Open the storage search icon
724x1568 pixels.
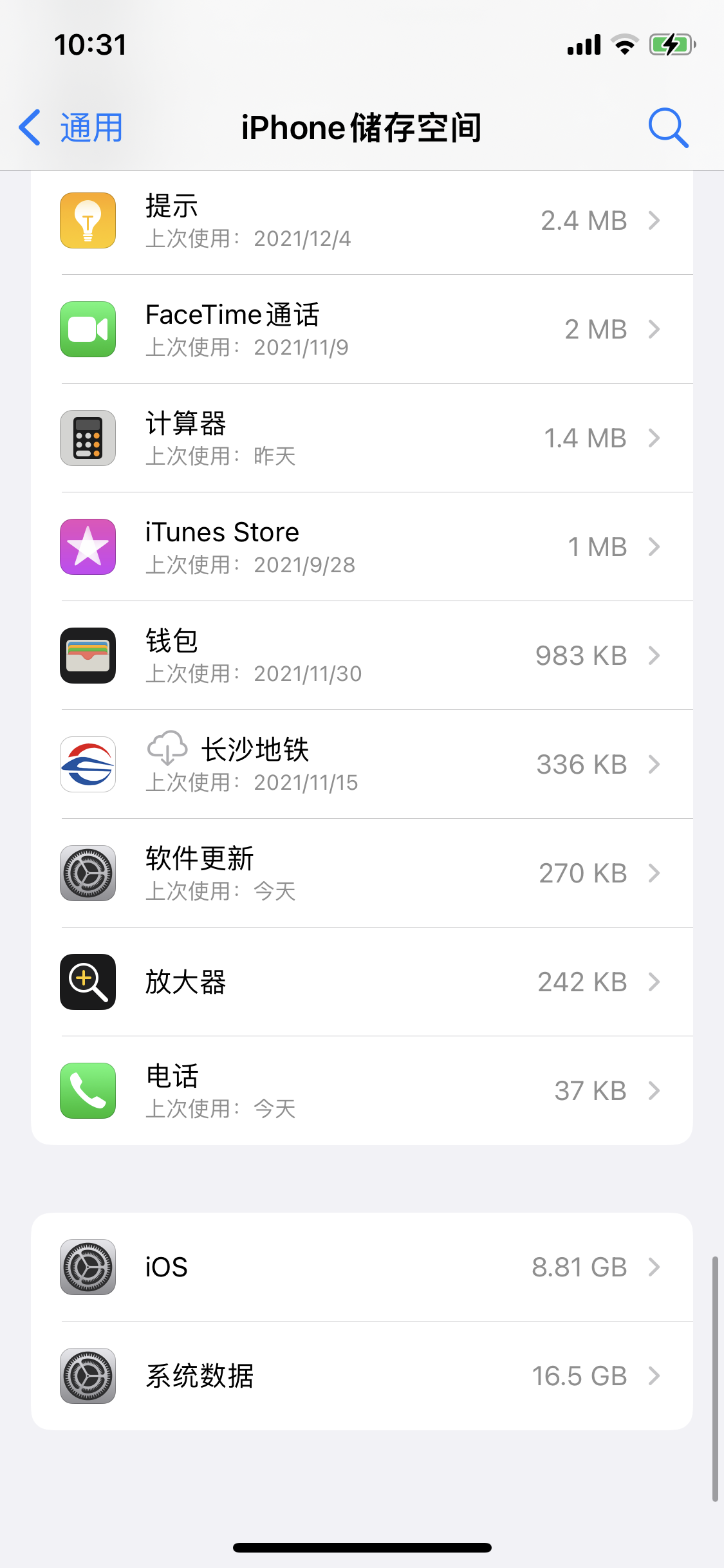pyautogui.click(x=668, y=127)
